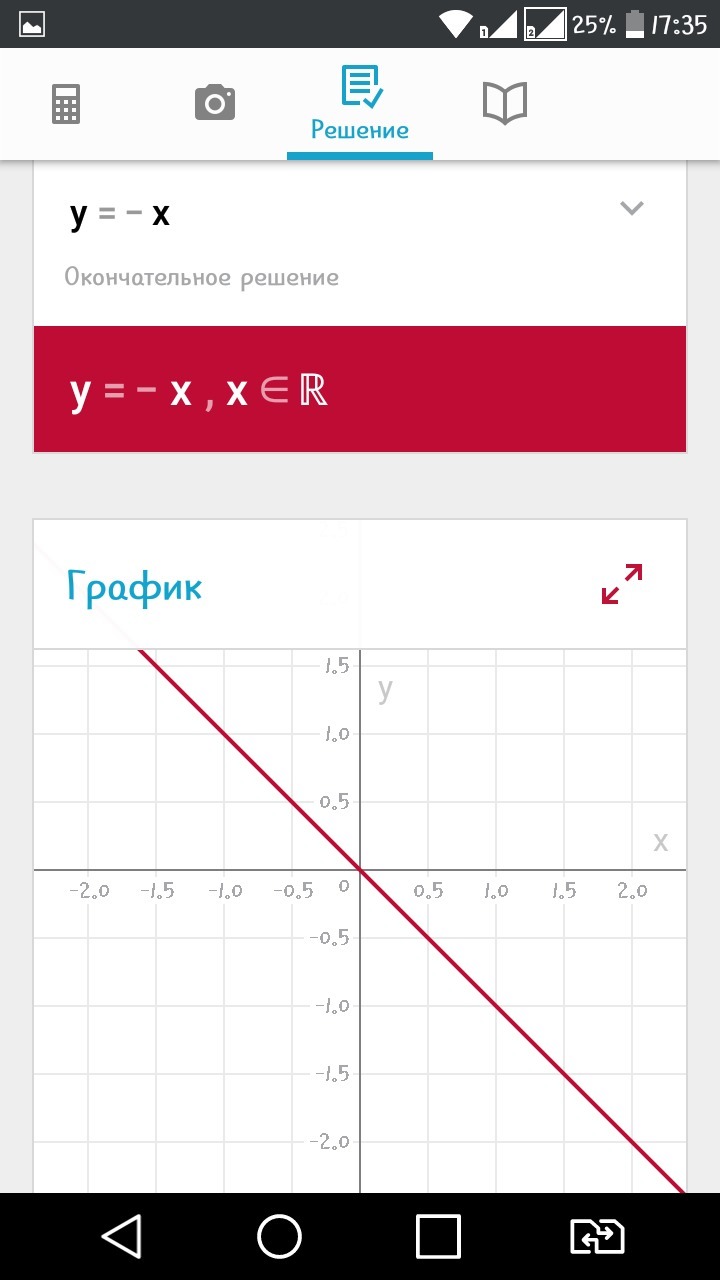This screenshot has width=720, height=1280.
Task: Expand the y = −x solution step
Action: coord(631,209)
